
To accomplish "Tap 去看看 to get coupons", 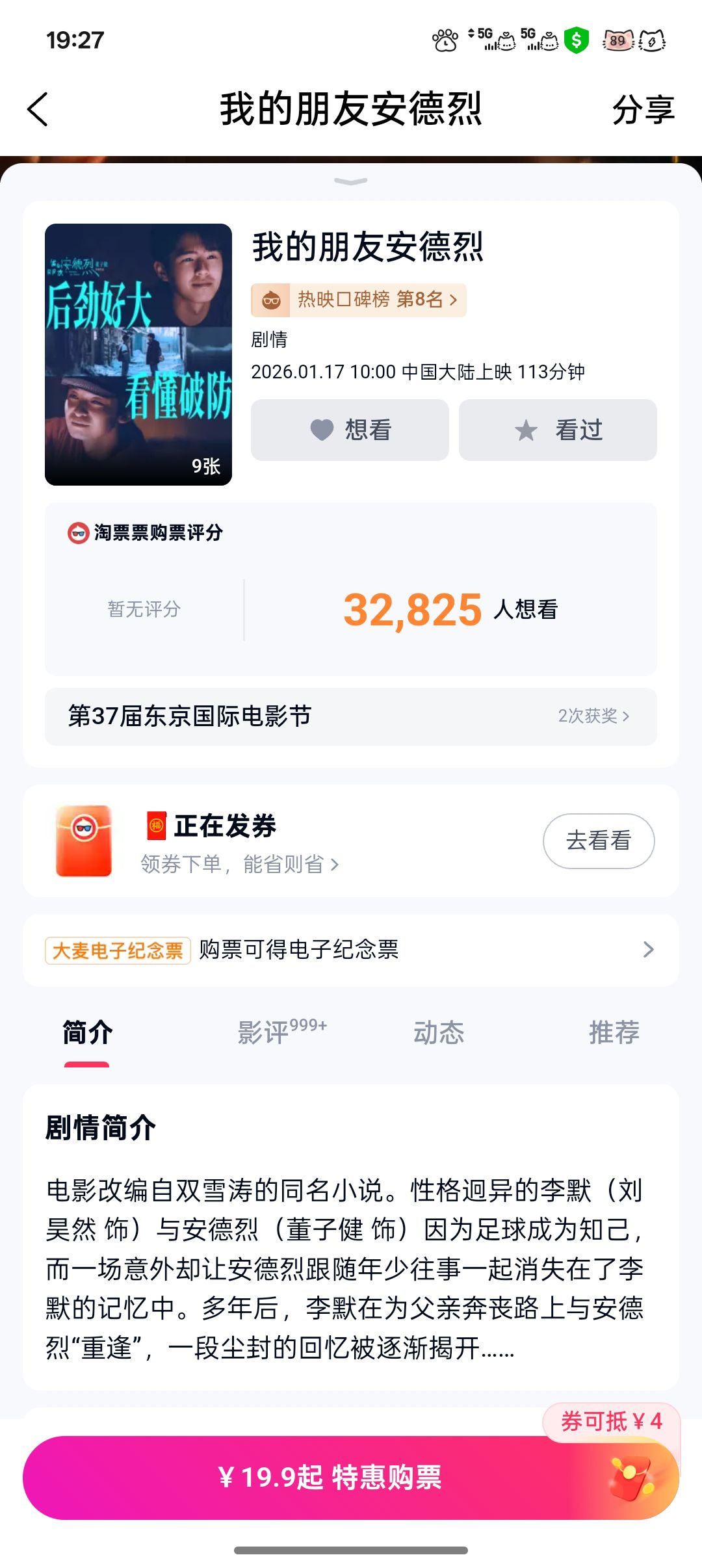I will point(598,841).
